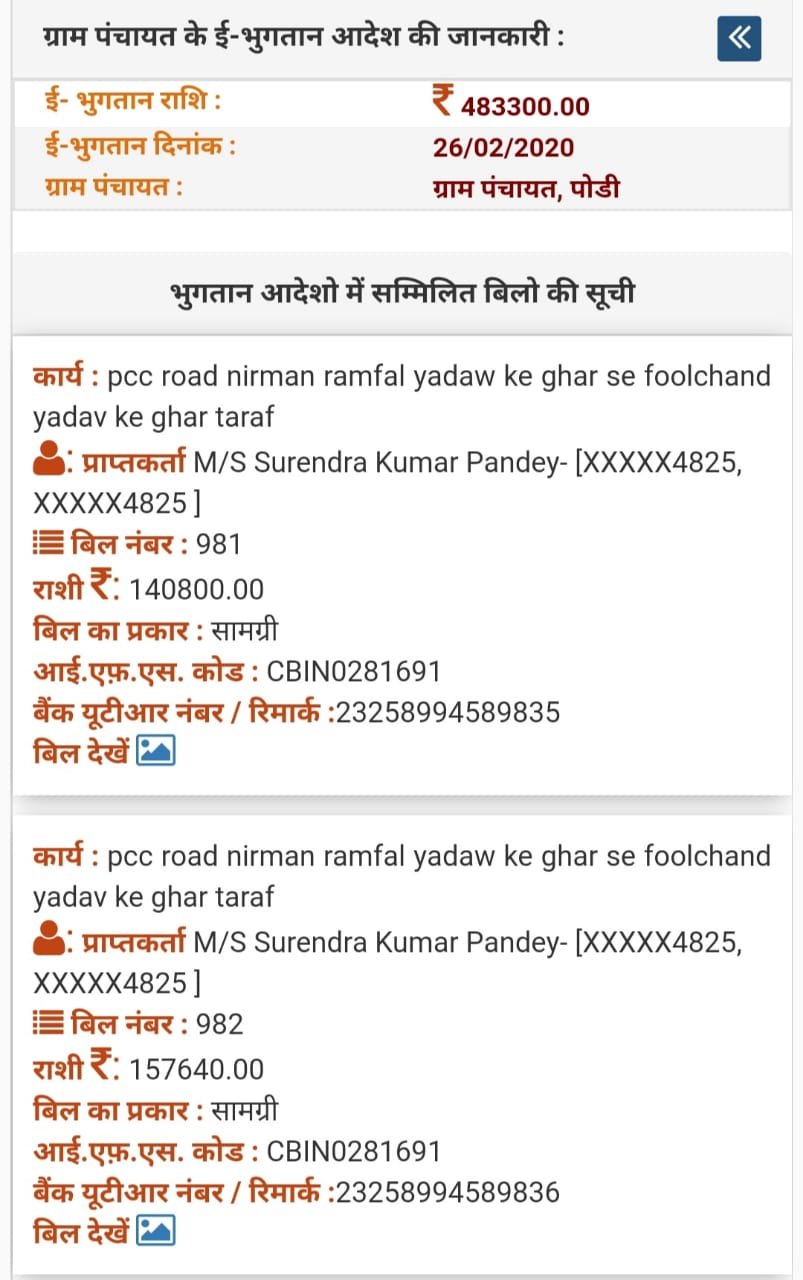The height and width of the screenshot is (1280, 803).
Task: View the bill image for bill 982
Action: click(155, 1230)
